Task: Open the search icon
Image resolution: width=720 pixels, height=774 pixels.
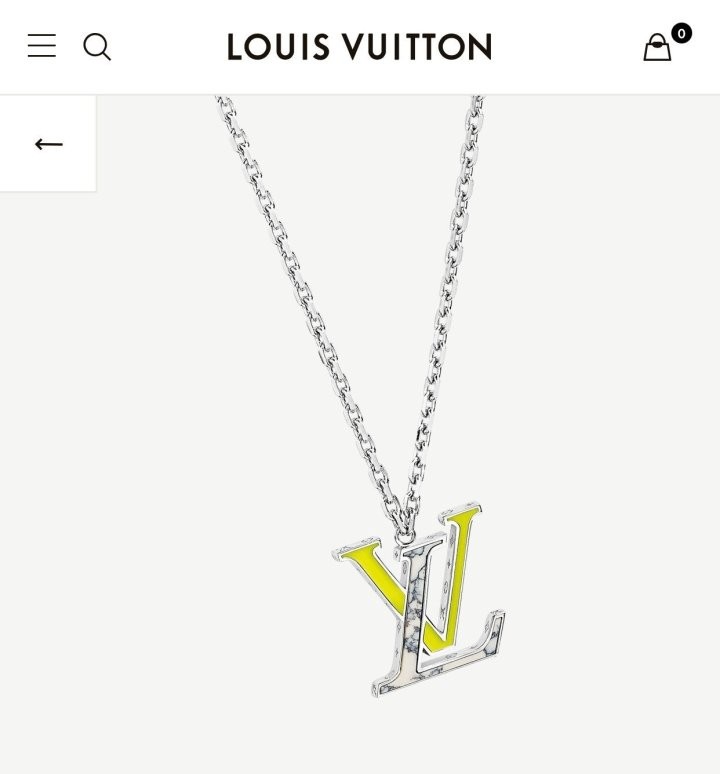Action: (x=97, y=46)
